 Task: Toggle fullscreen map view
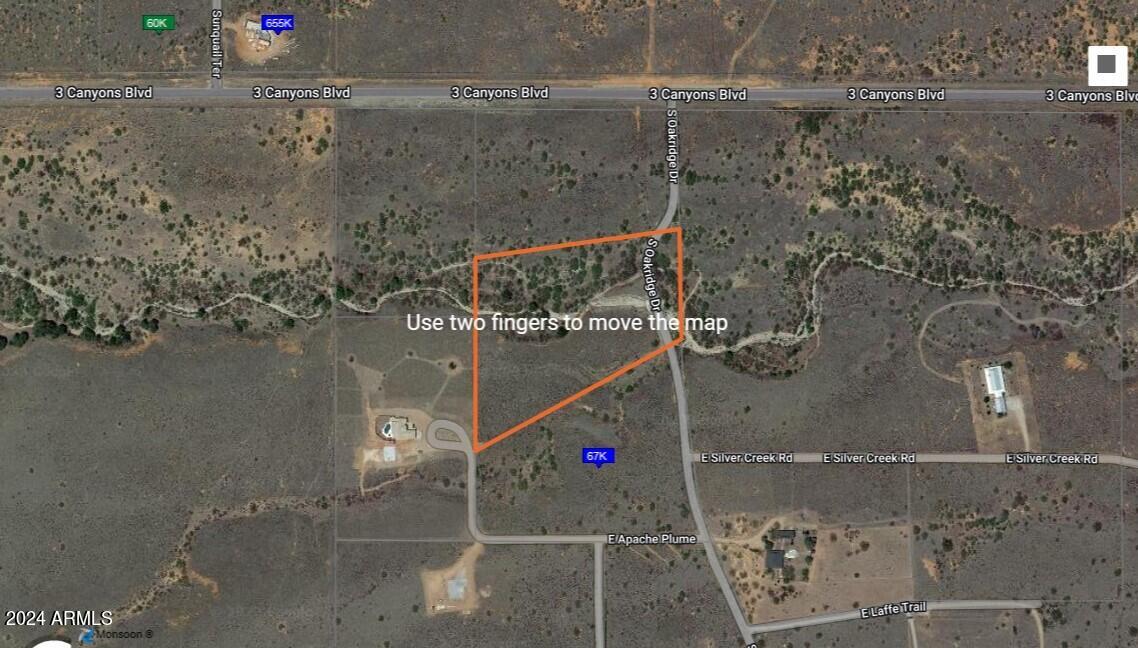click(1106, 65)
